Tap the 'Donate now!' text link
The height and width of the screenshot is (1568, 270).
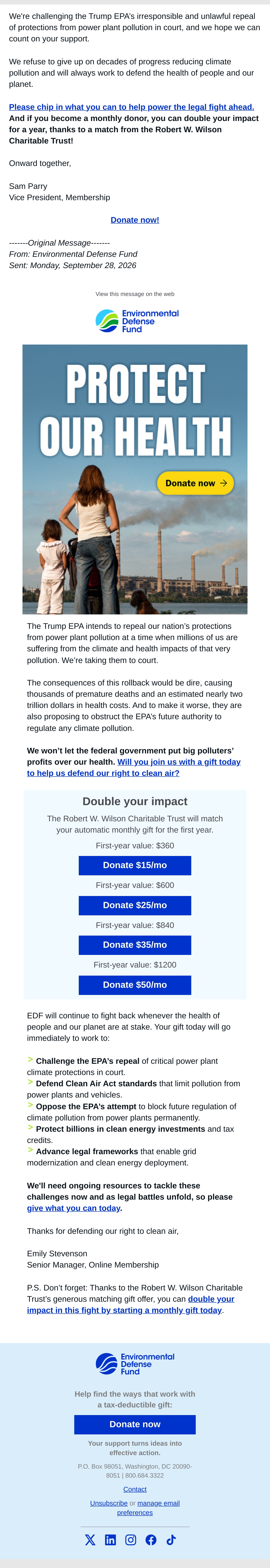point(135,220)
